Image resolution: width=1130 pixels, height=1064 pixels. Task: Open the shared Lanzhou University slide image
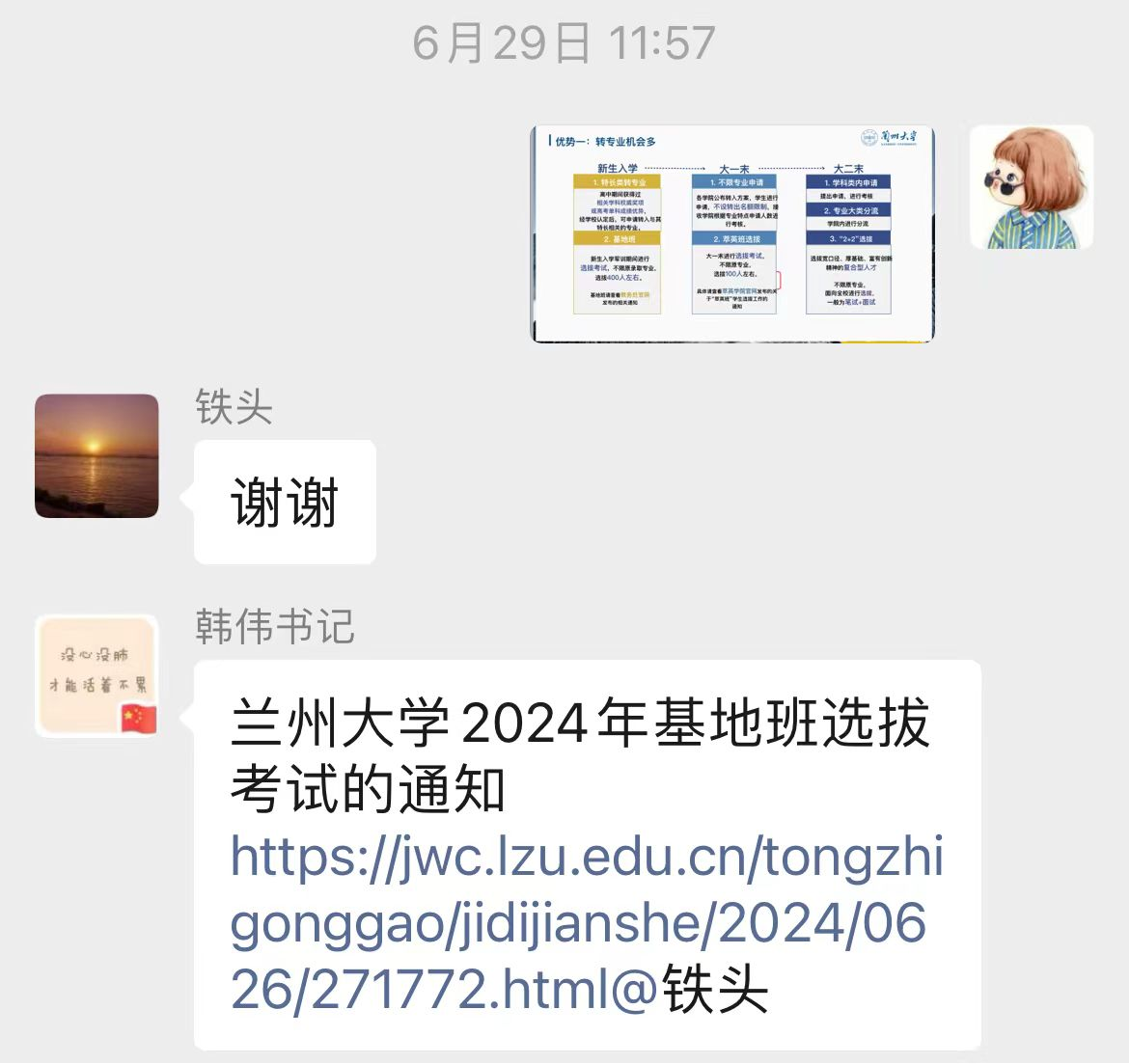[732, 234]
